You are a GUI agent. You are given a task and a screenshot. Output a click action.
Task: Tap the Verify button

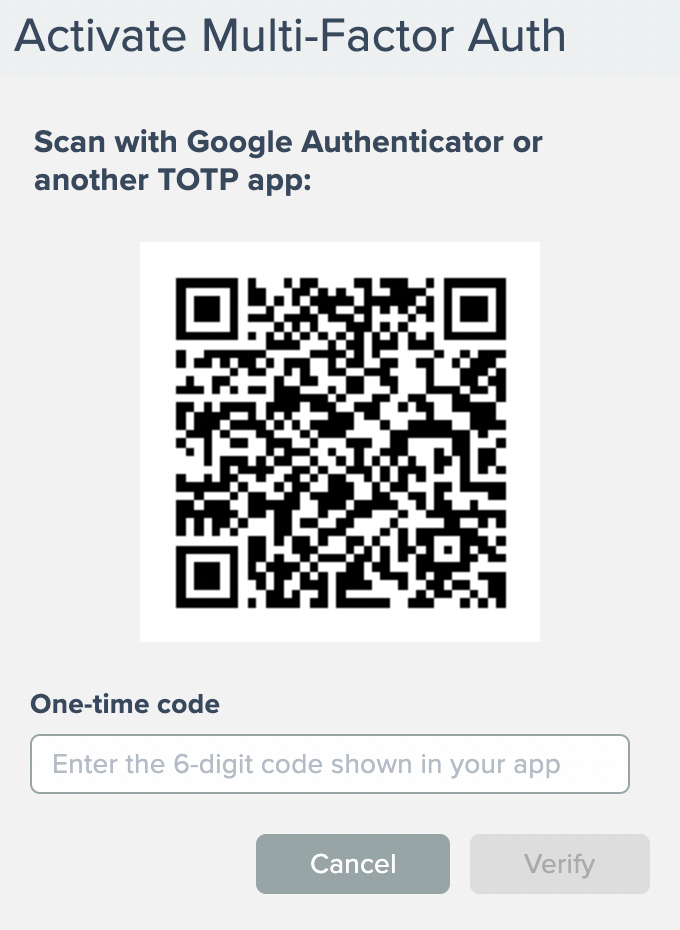[x=559, y=864]
